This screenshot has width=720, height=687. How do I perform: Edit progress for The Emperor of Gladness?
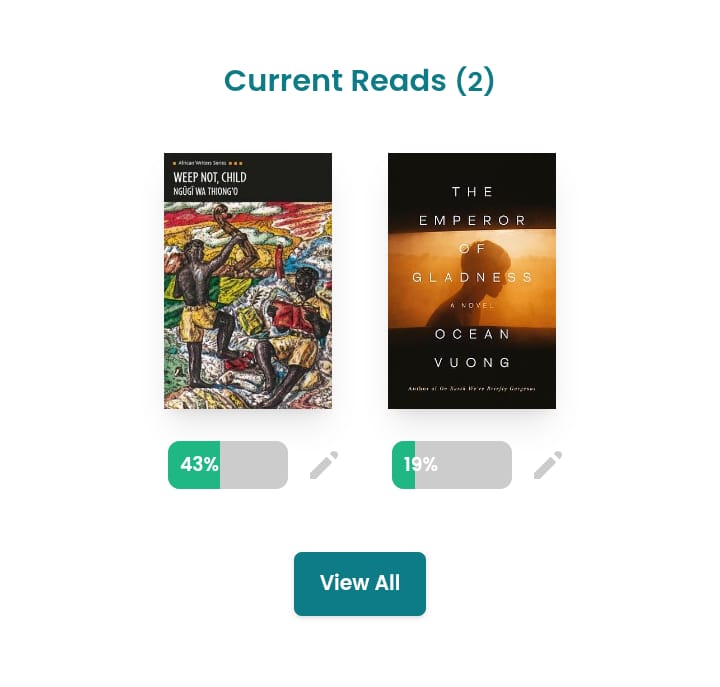(x=548, y=465)
